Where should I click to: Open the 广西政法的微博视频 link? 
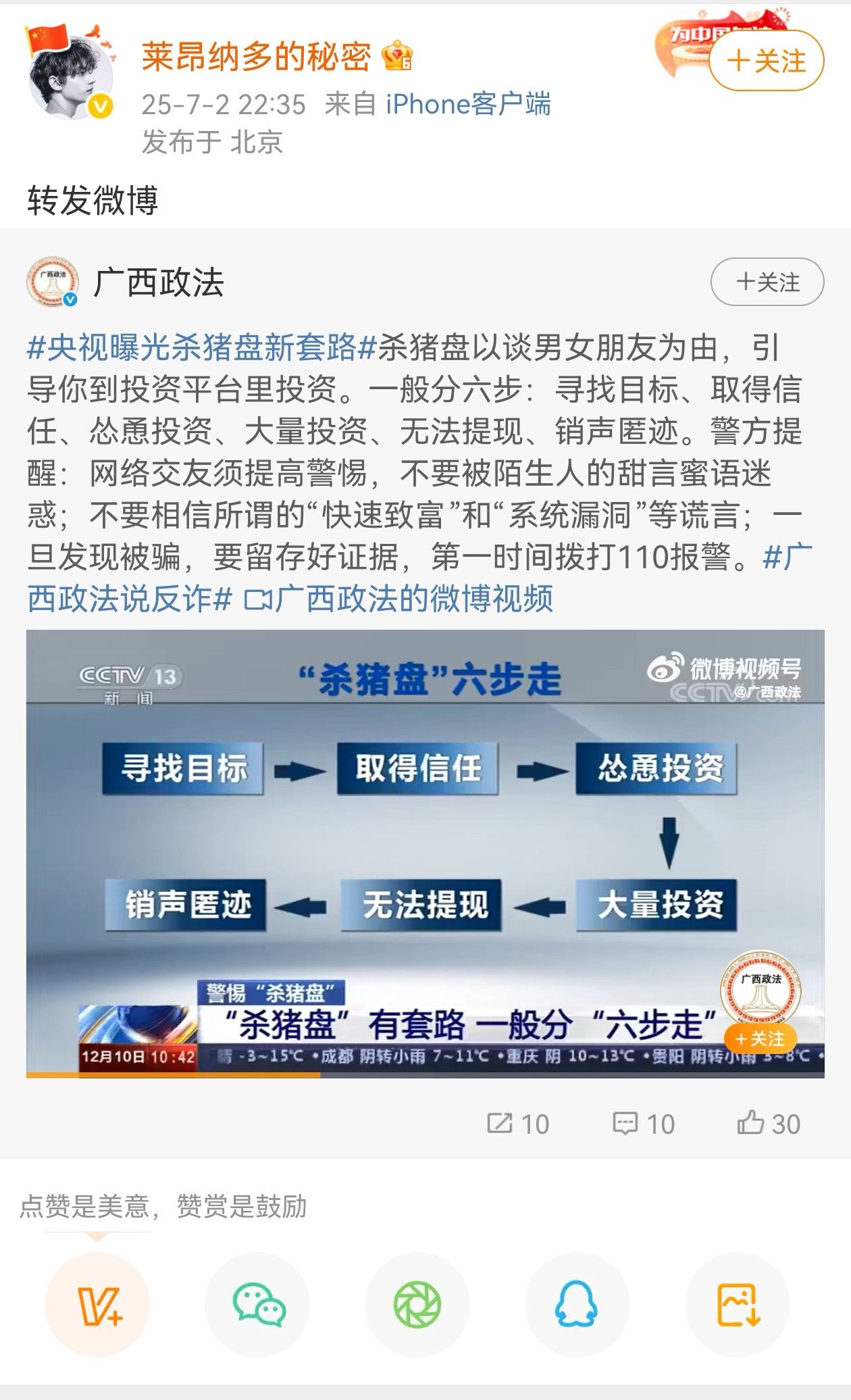pos(398,599)
